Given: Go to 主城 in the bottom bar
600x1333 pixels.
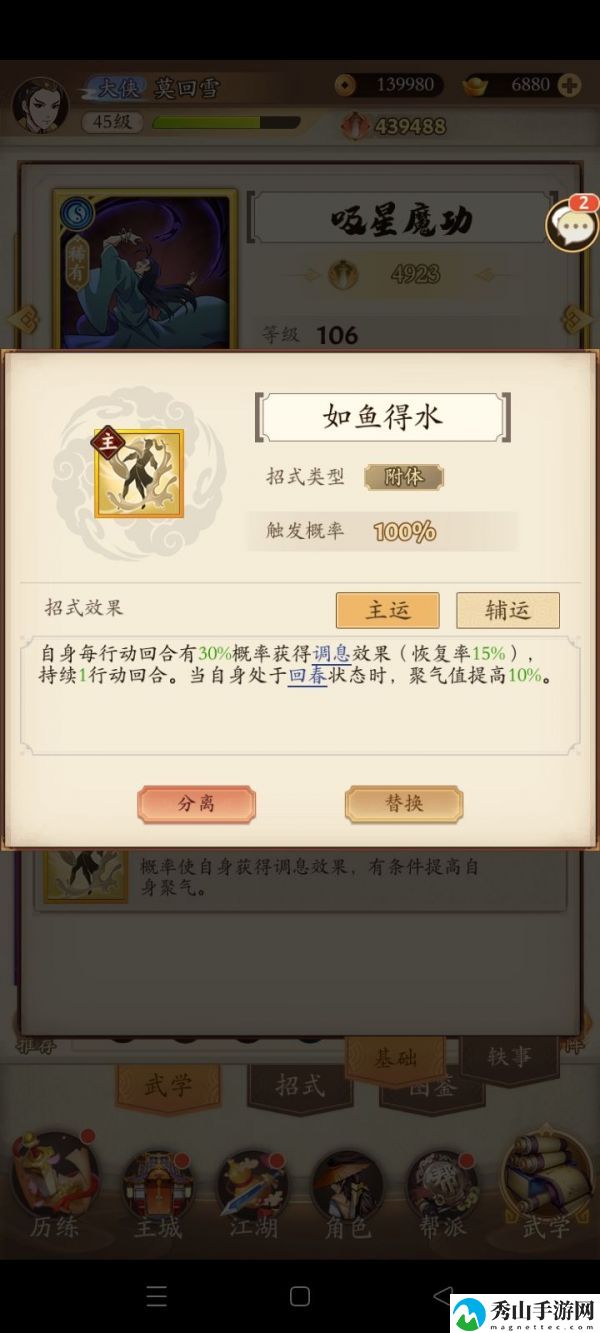Looking at the screenshot, I should click(157, 1190).
